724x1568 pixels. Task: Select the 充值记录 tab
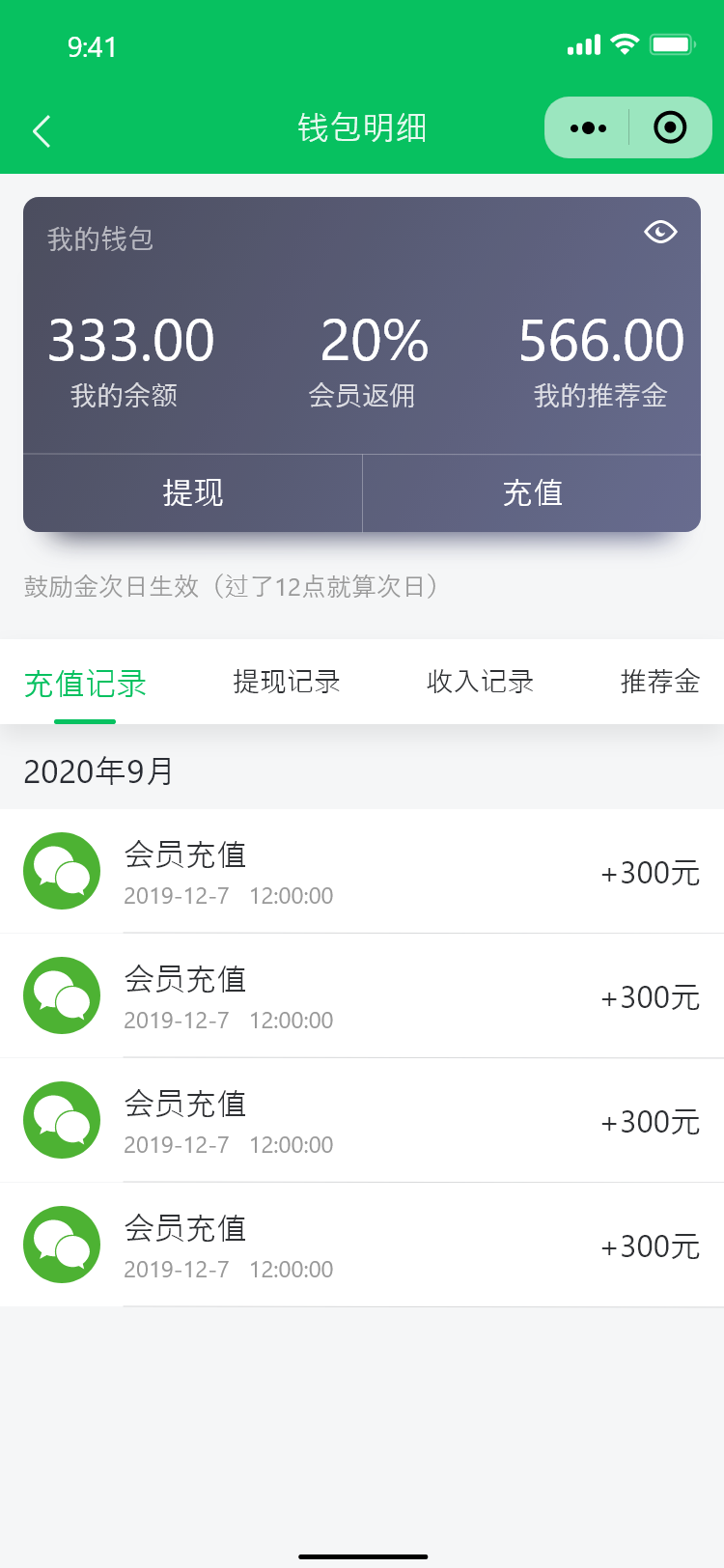85,684
